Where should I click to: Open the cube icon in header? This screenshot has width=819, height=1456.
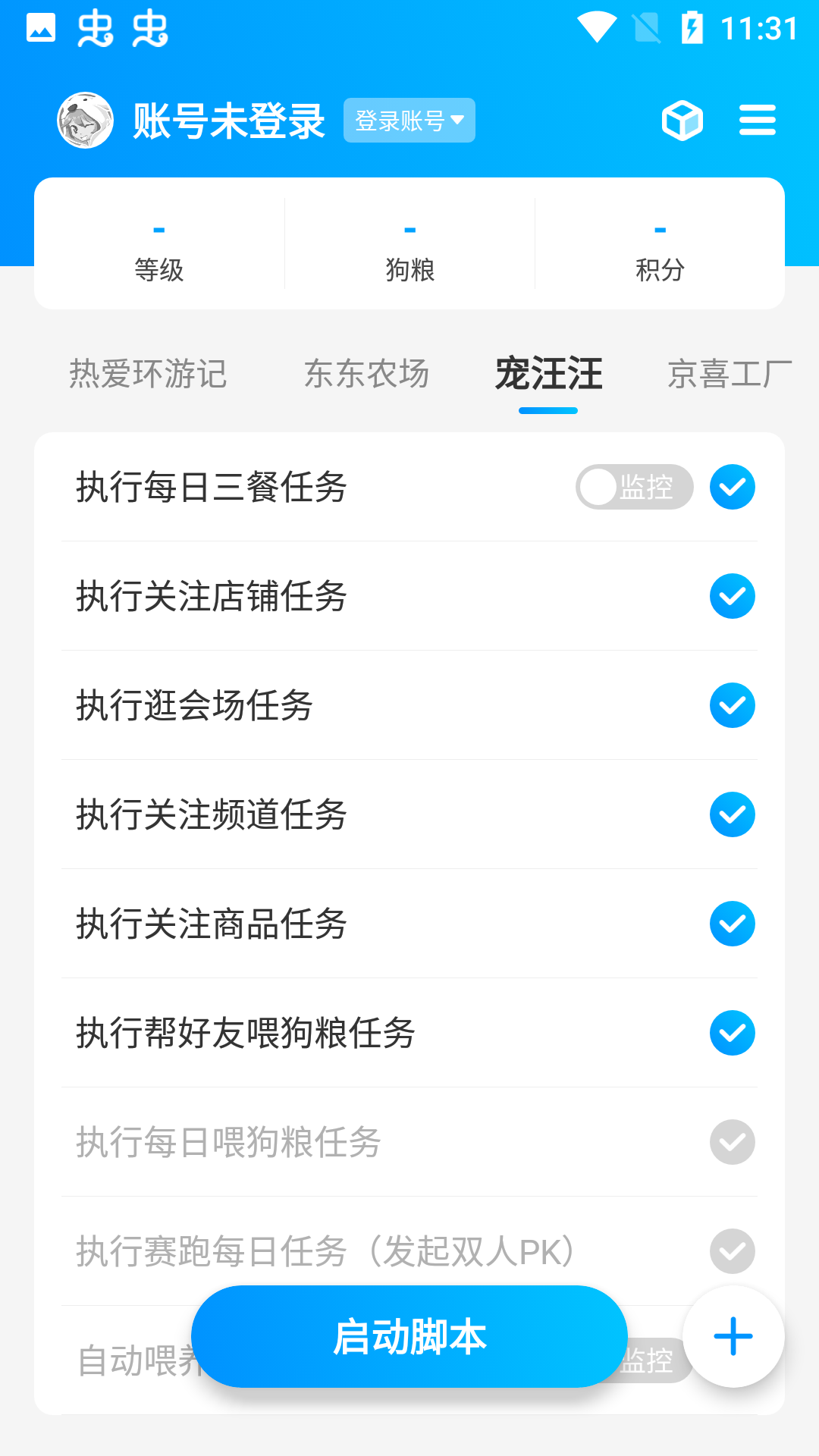[x=682, y=121]
